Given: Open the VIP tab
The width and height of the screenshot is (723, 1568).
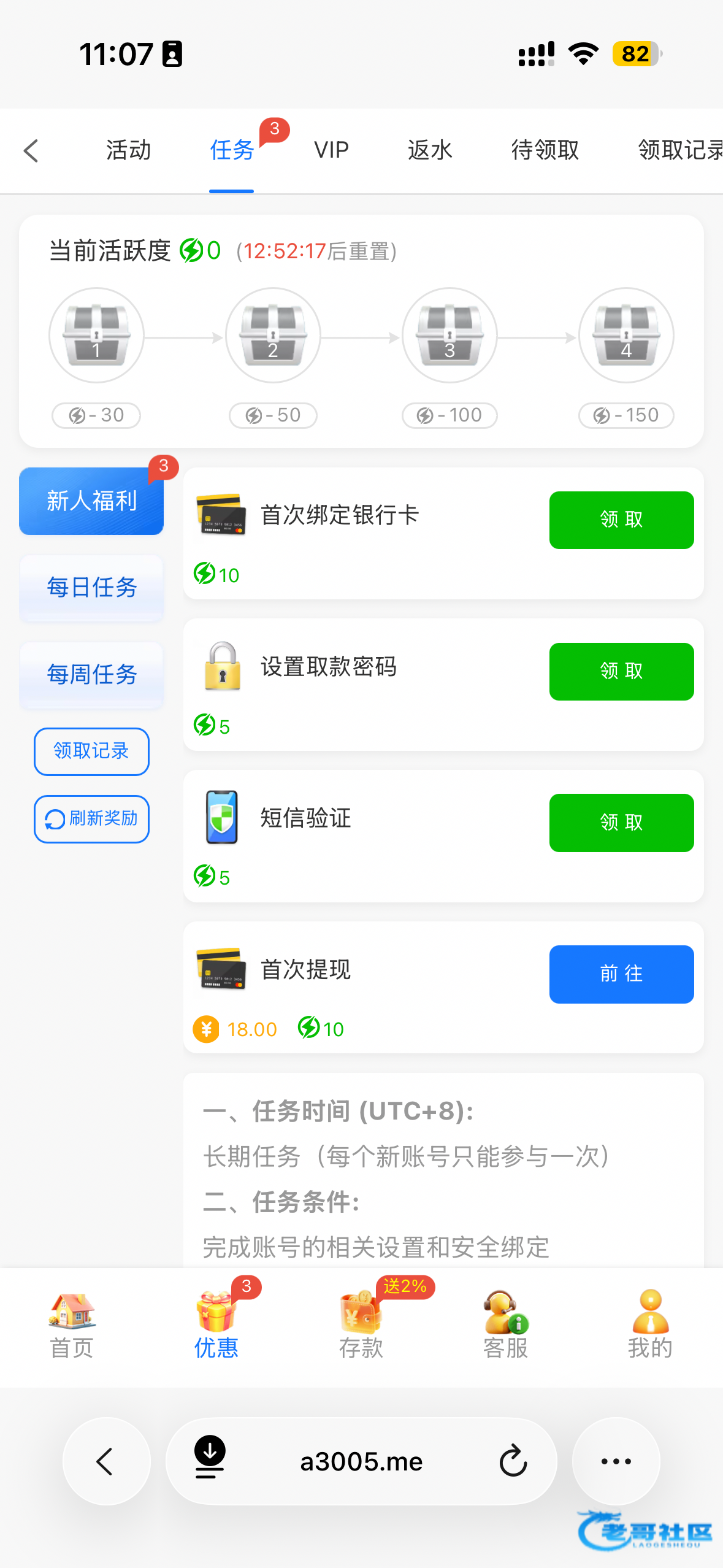Looking at the screenshot, I should (331, 151).
